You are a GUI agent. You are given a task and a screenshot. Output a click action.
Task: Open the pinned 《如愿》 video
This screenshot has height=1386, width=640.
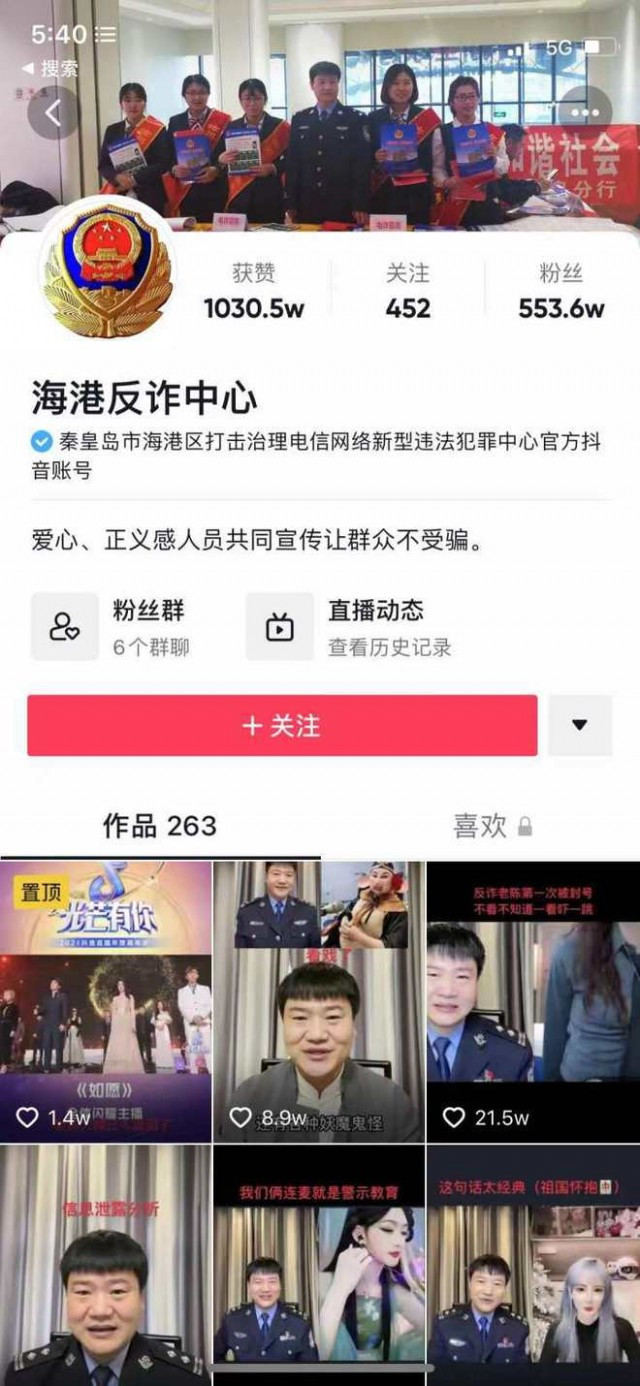point(105,1001)
